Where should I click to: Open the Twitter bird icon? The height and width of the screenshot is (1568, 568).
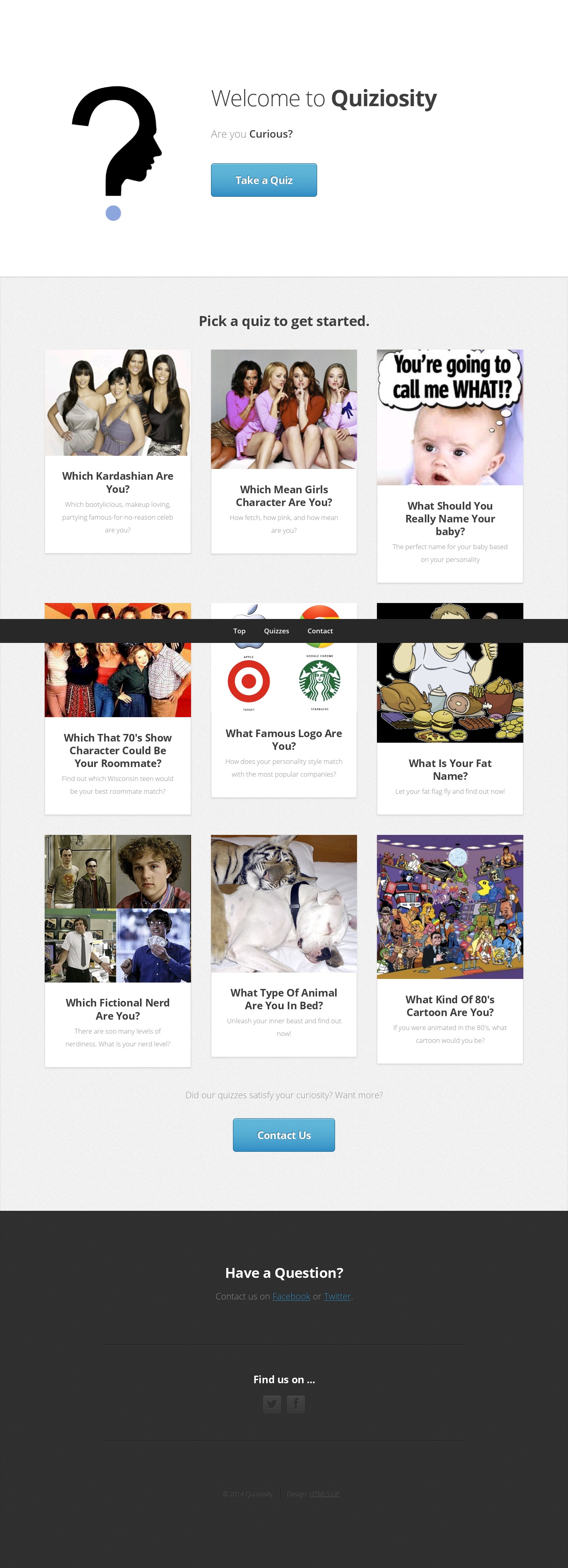tap(271, 1404)
